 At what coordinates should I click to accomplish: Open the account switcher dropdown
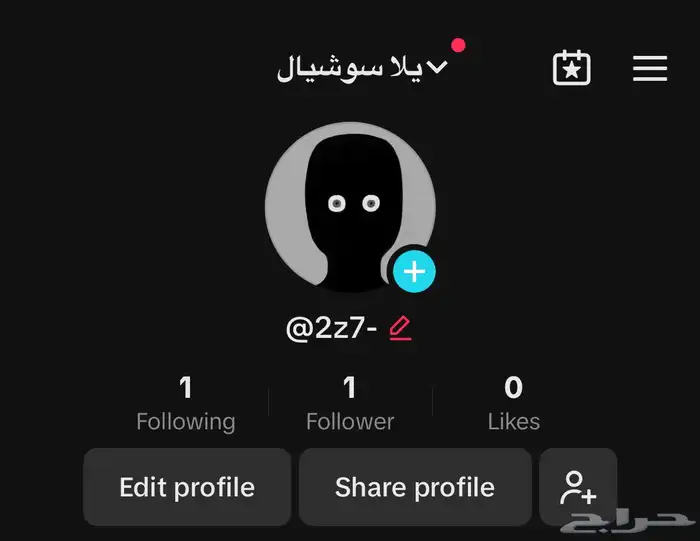click(363, 68)
